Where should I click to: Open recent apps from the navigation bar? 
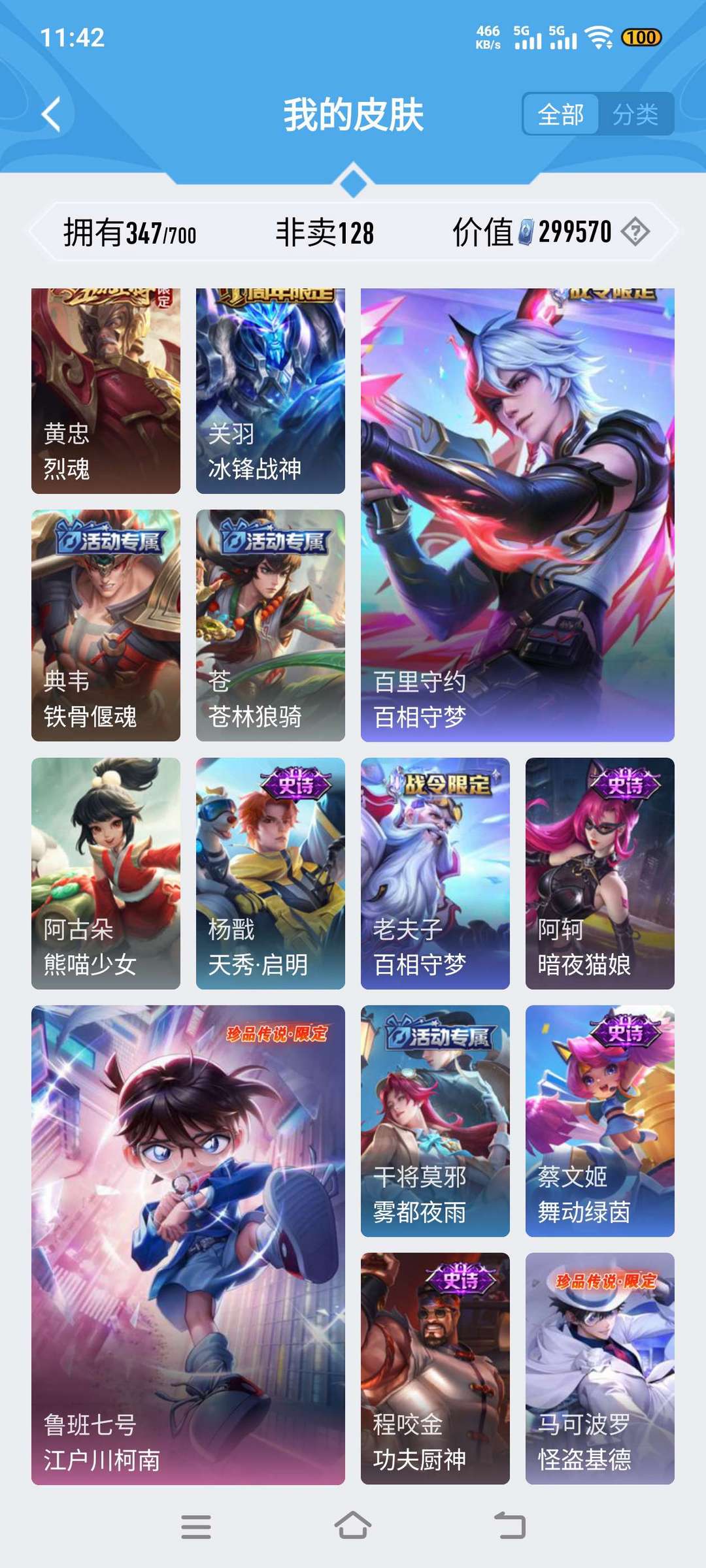pyautogui.click(x=196, y=1527)
